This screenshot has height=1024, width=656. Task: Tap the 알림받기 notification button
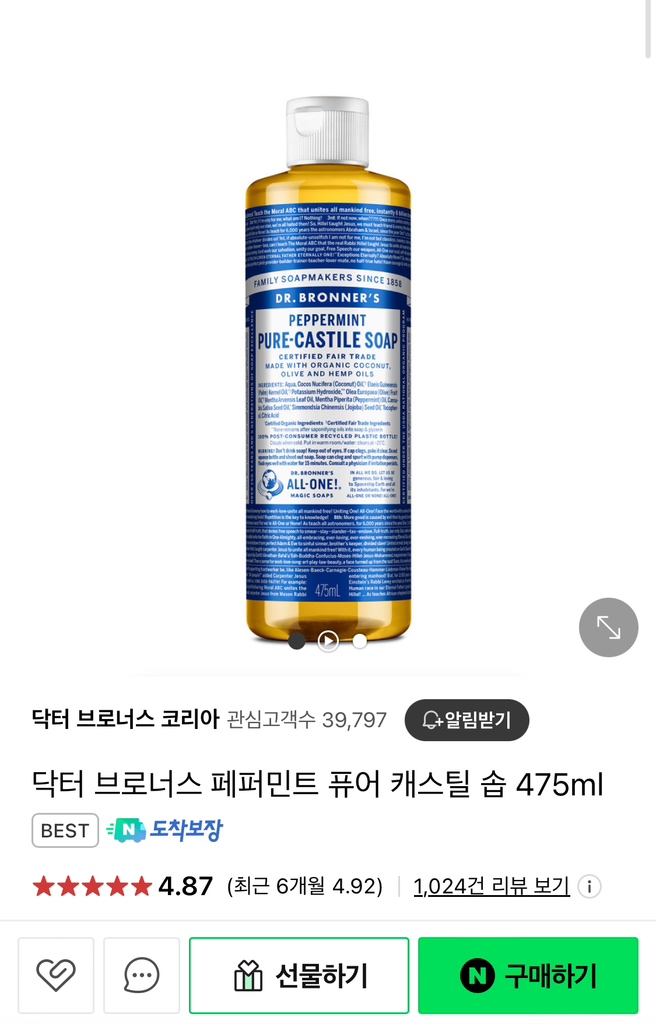click(x=466, y=720)
